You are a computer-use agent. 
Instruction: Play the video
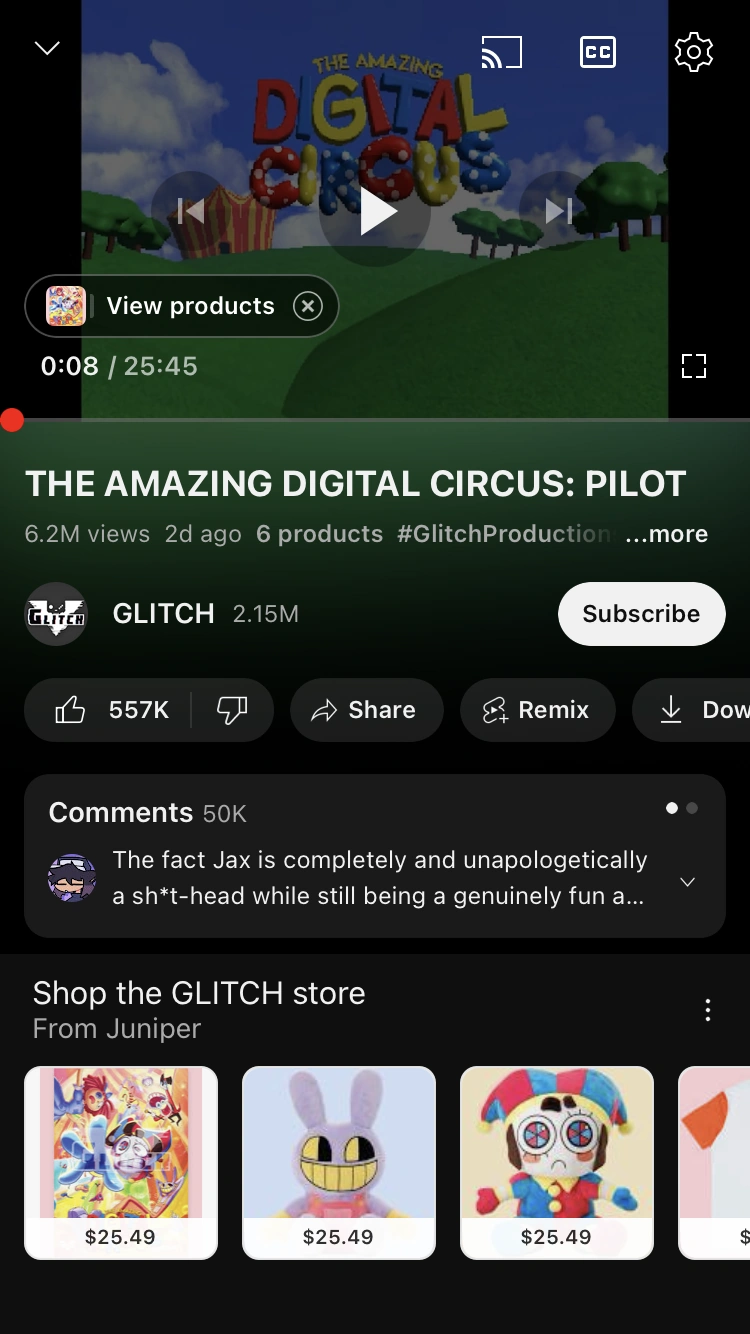click(376, 211)
